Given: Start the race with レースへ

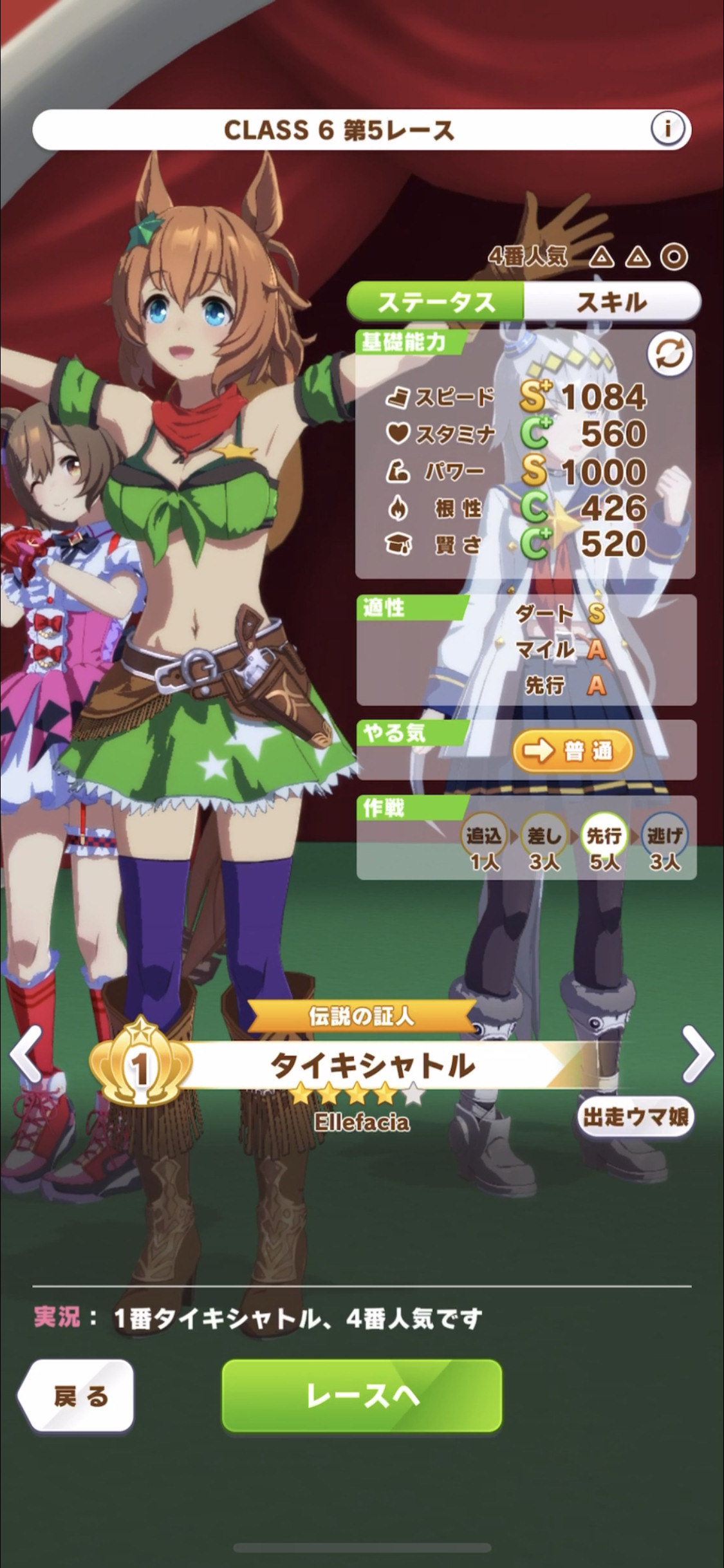Looking at the screenshot, I should [362, 1395].
